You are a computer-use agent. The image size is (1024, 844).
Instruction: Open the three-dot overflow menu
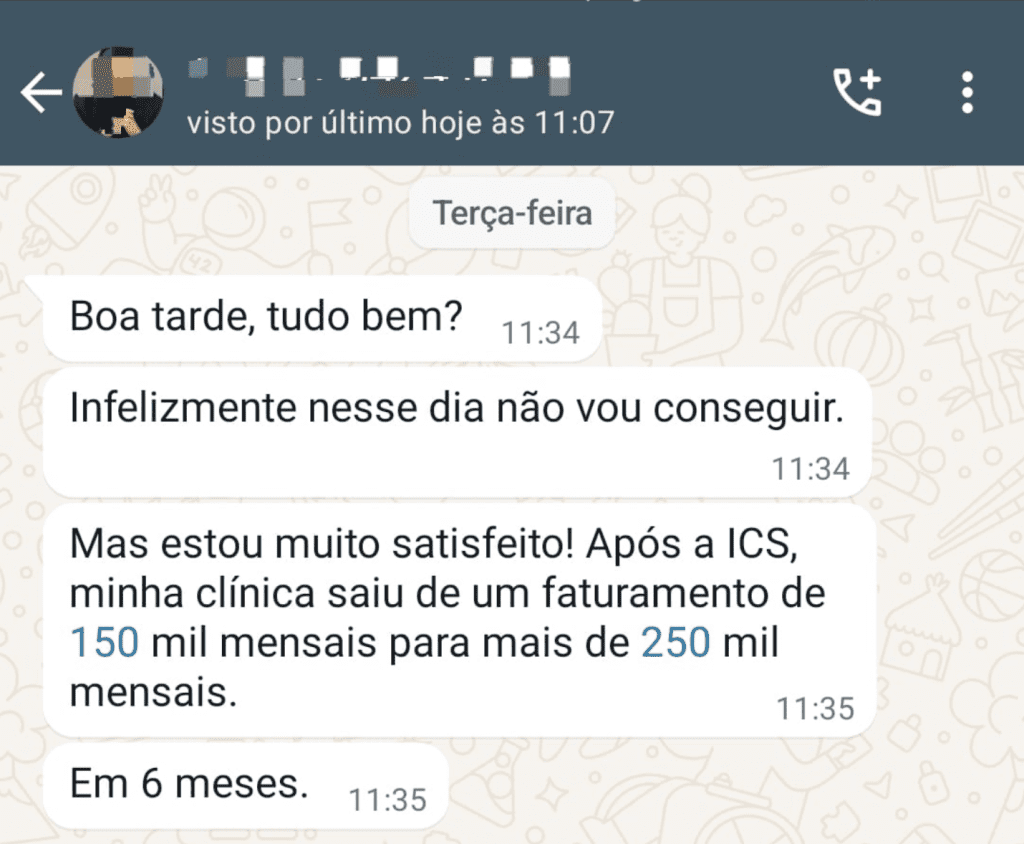[966, 93]
